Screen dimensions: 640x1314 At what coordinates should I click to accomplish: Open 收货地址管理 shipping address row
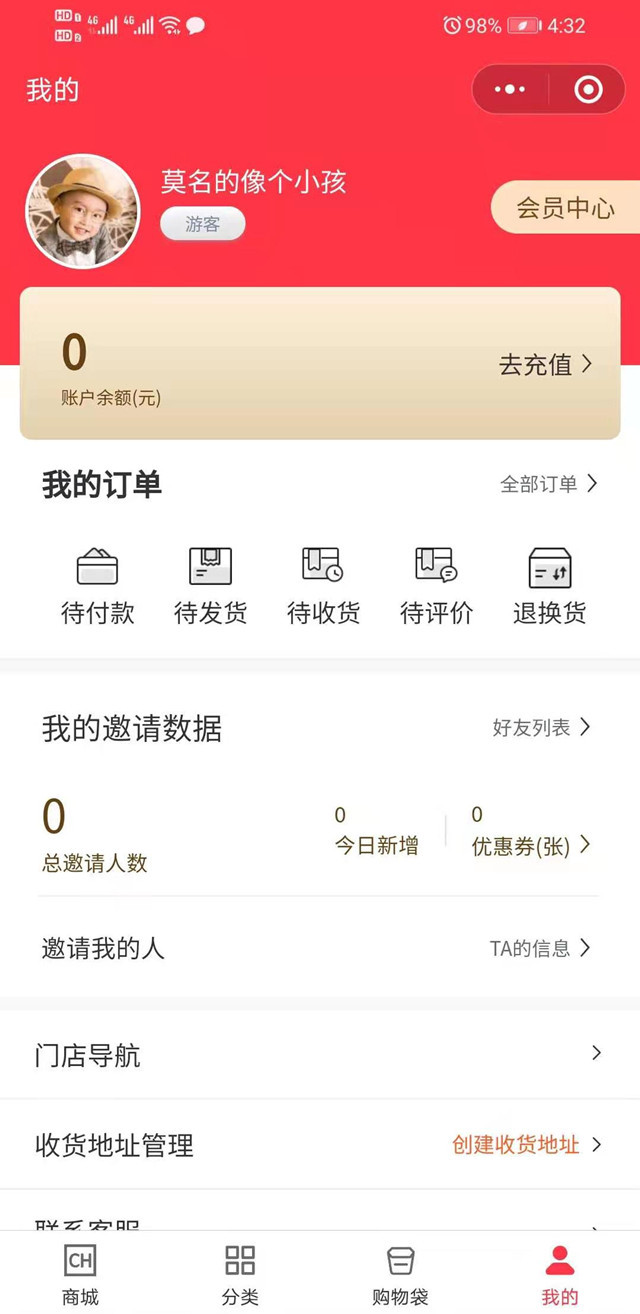318,1145
